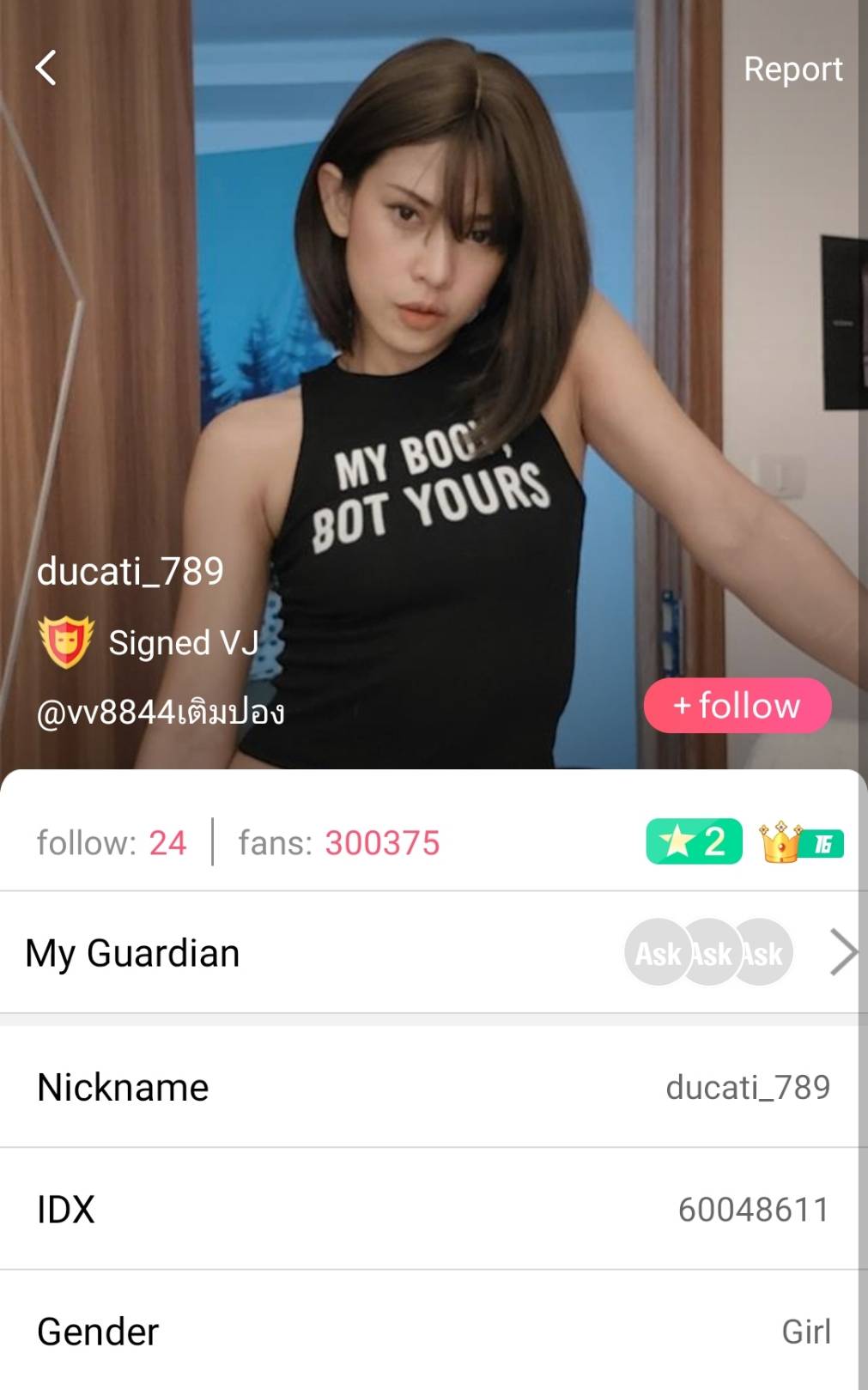
Task: View the following count
Action: point(112,843)
